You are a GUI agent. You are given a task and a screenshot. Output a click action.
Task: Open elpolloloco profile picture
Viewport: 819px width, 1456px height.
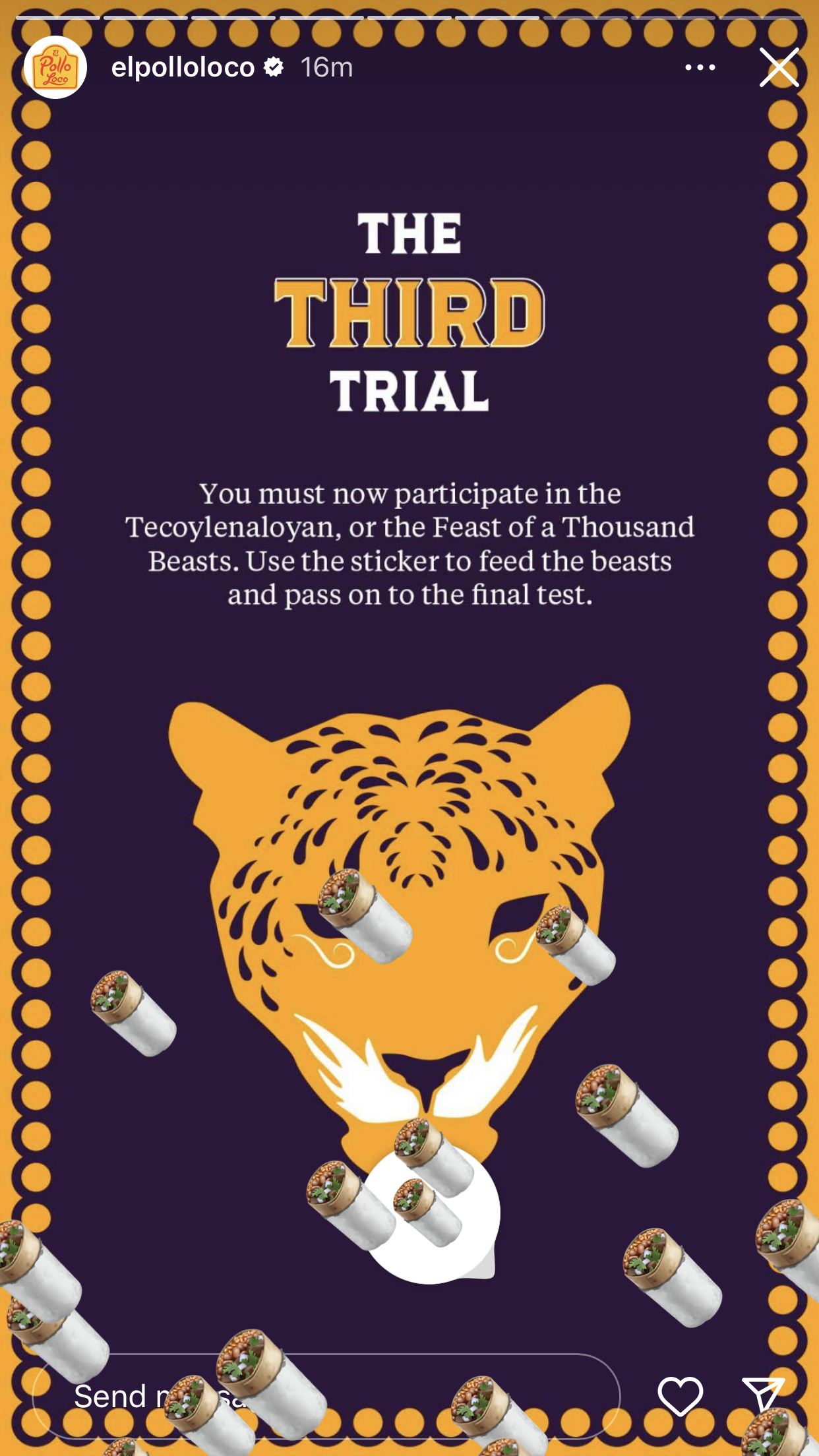[55, 67]
